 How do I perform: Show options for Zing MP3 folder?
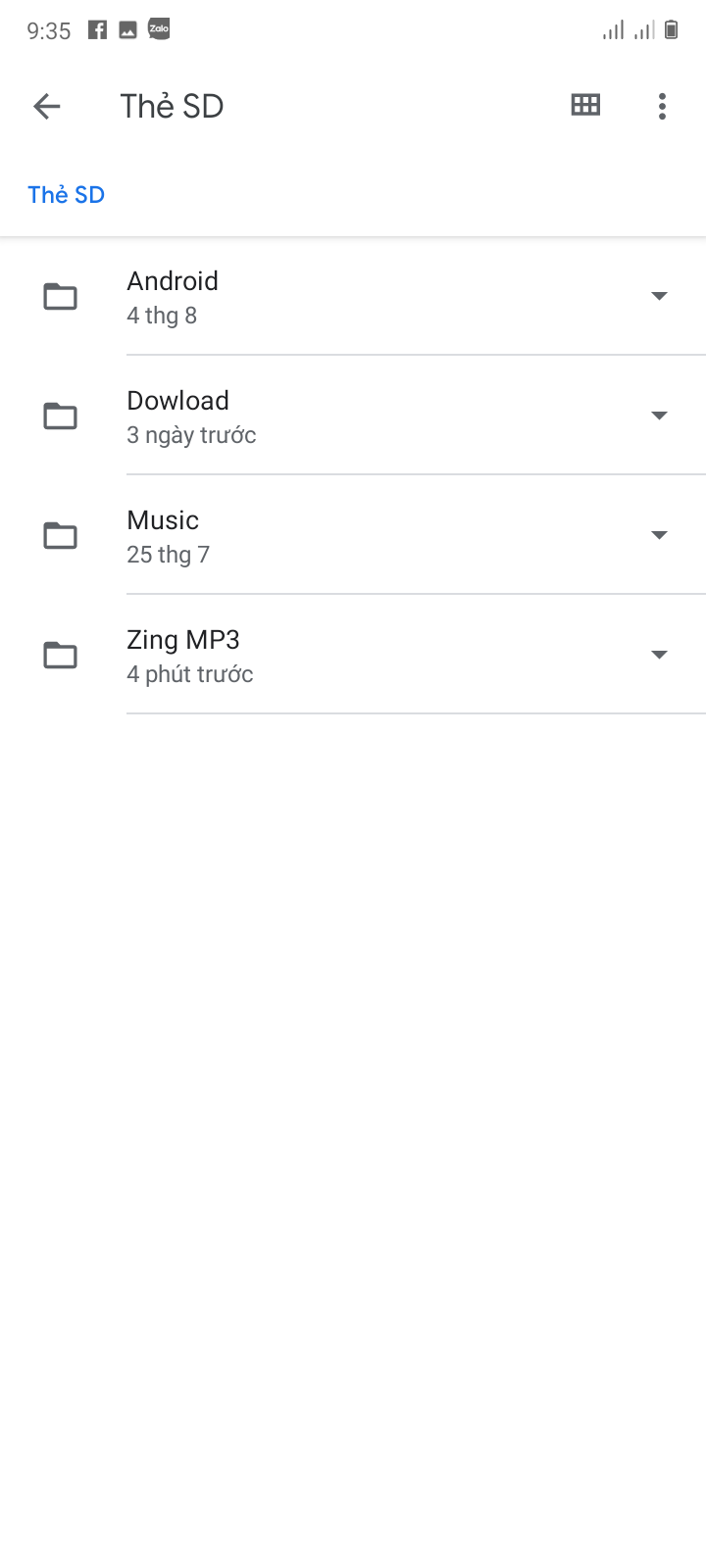(x=659, y=655)
